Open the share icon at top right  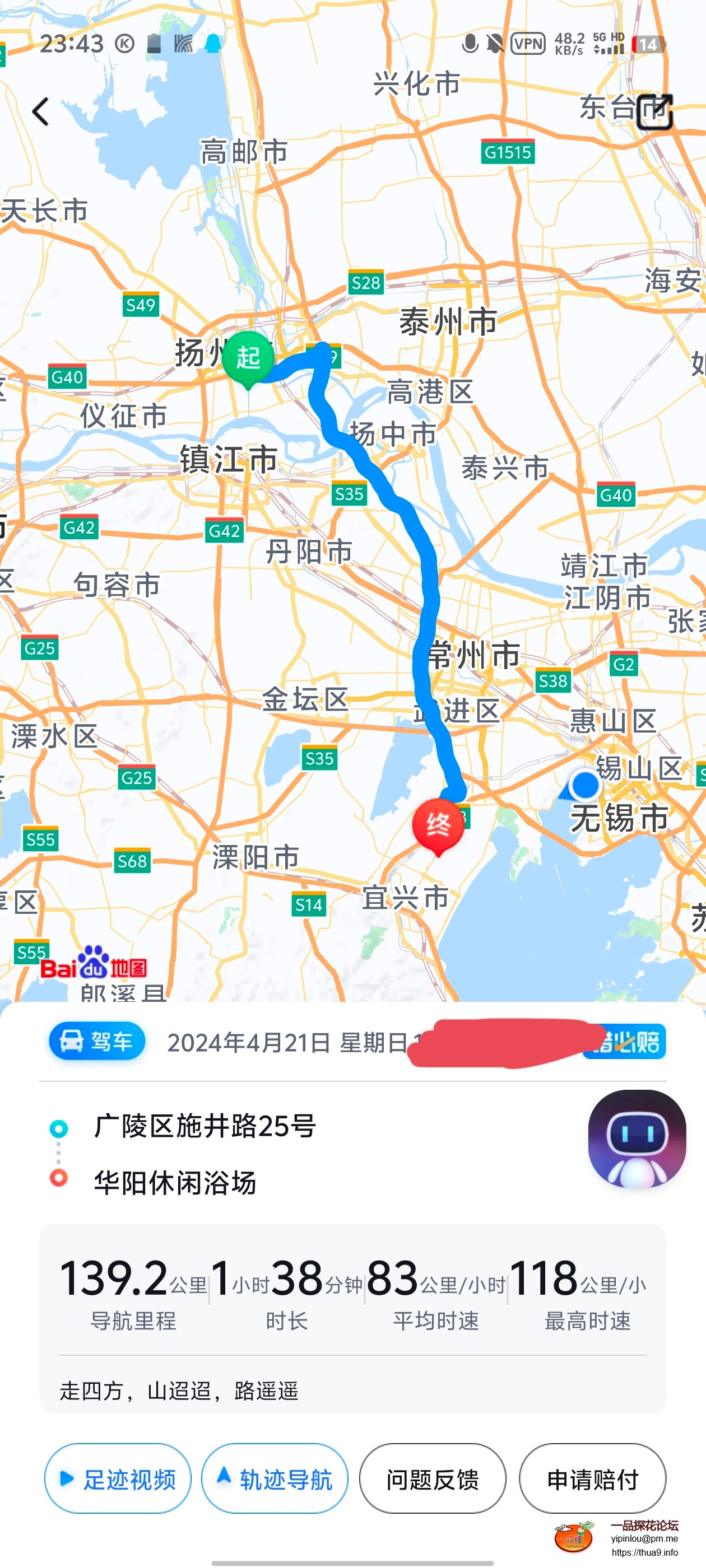coord(656,113)
